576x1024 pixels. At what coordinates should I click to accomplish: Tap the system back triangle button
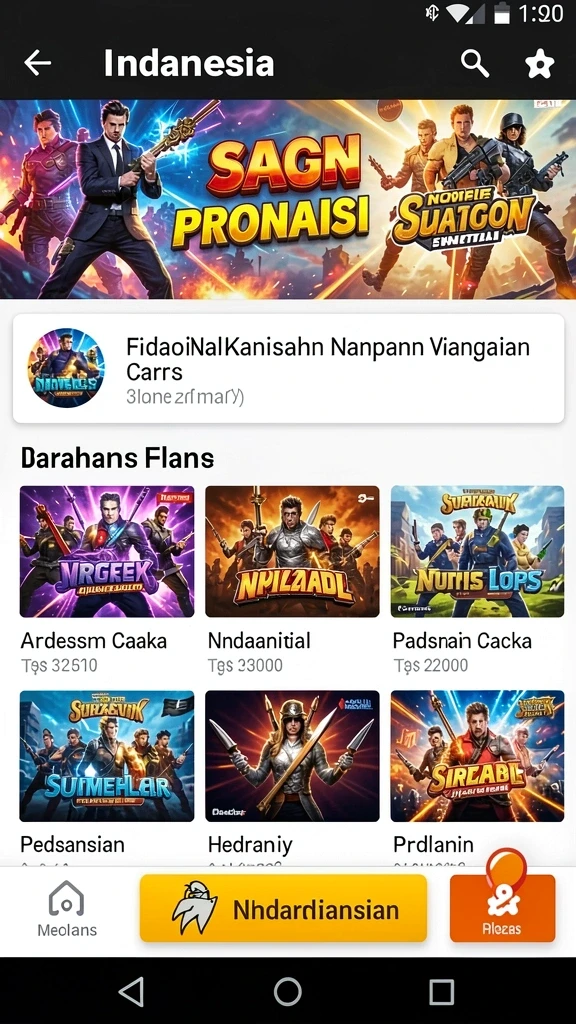coord(131,992)
